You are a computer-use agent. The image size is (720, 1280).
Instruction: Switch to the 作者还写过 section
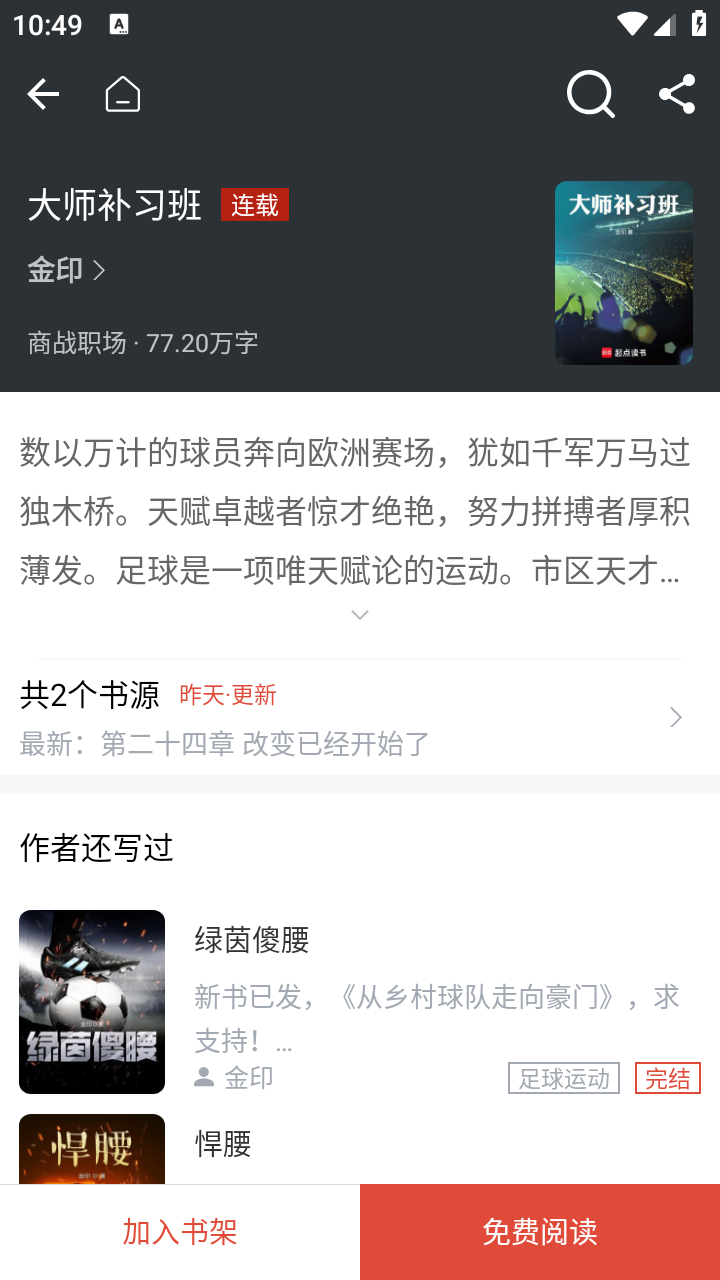coord(96,848)
